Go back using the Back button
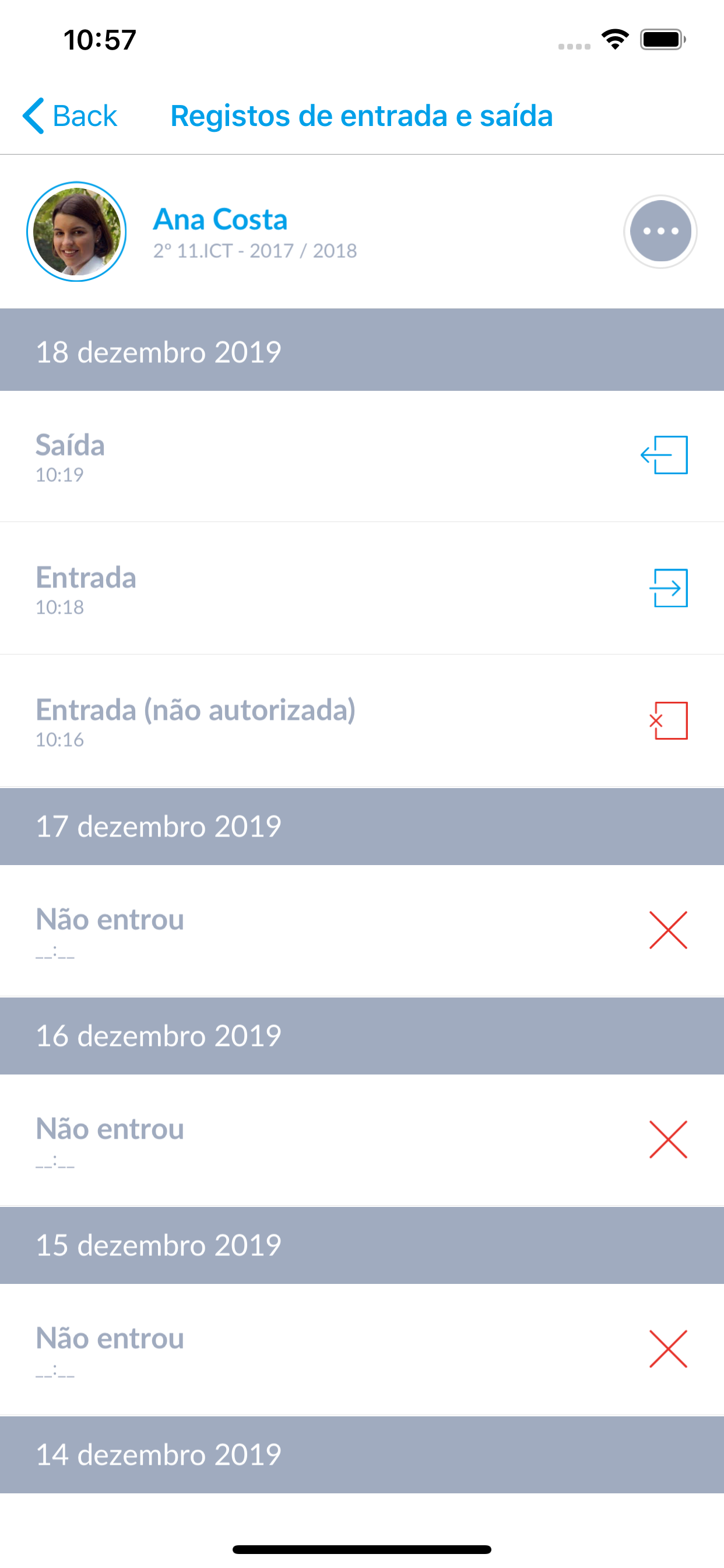This screenshot has height=1568, width=724. [70, 116]
